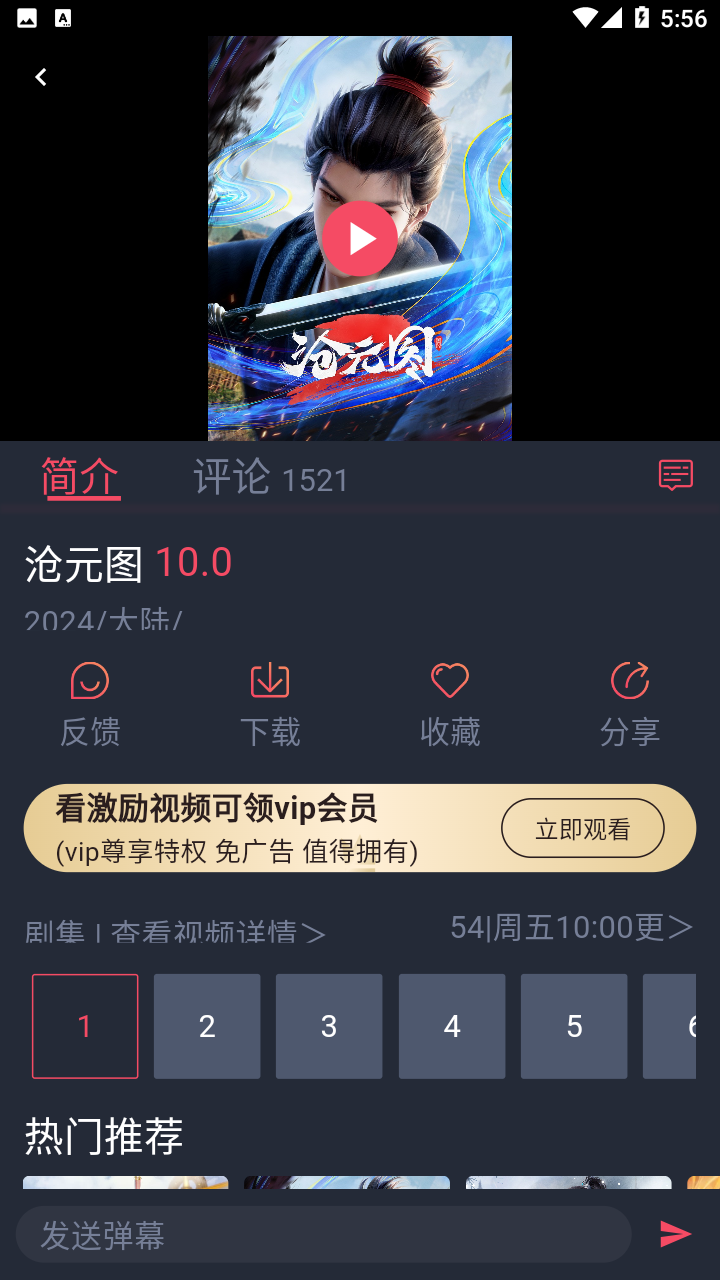Select episode 3

coord(329,1026)
